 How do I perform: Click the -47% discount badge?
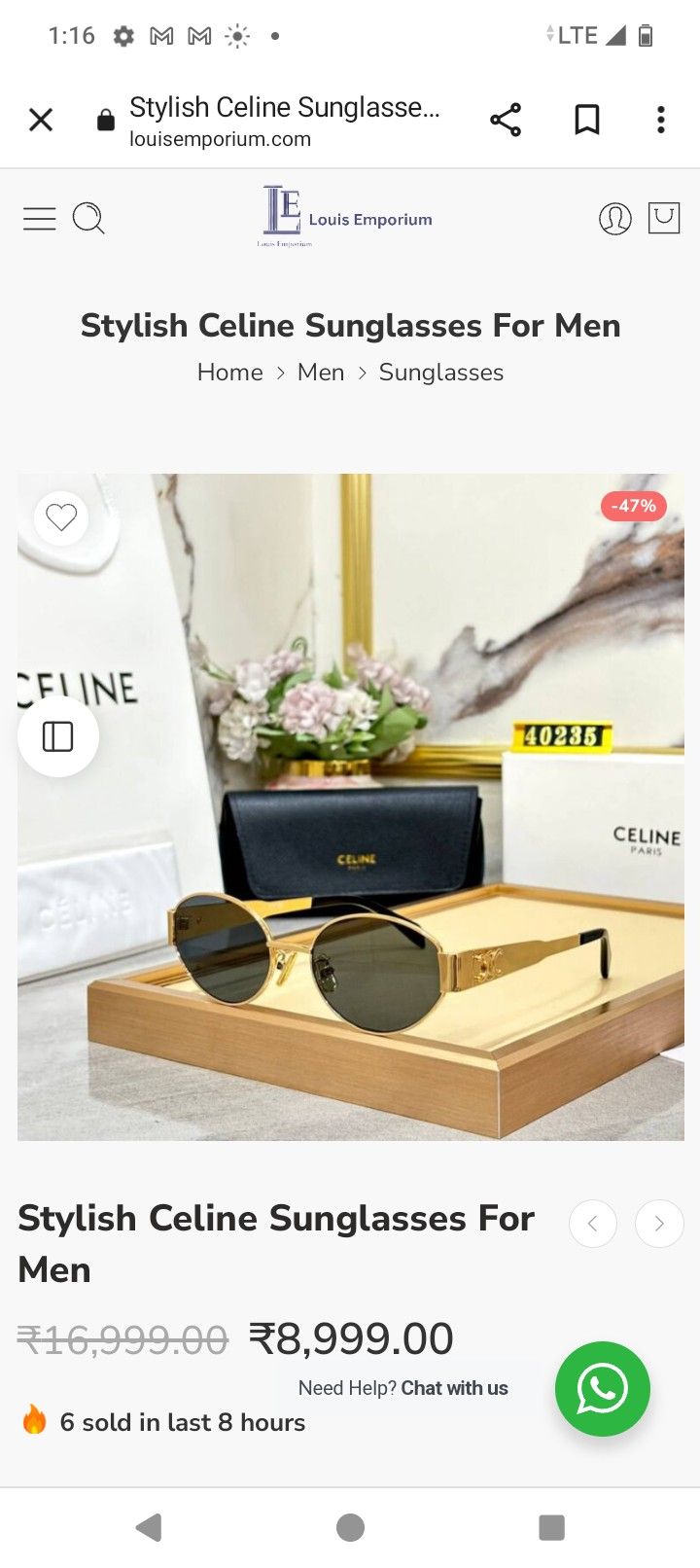coord(633,506)
